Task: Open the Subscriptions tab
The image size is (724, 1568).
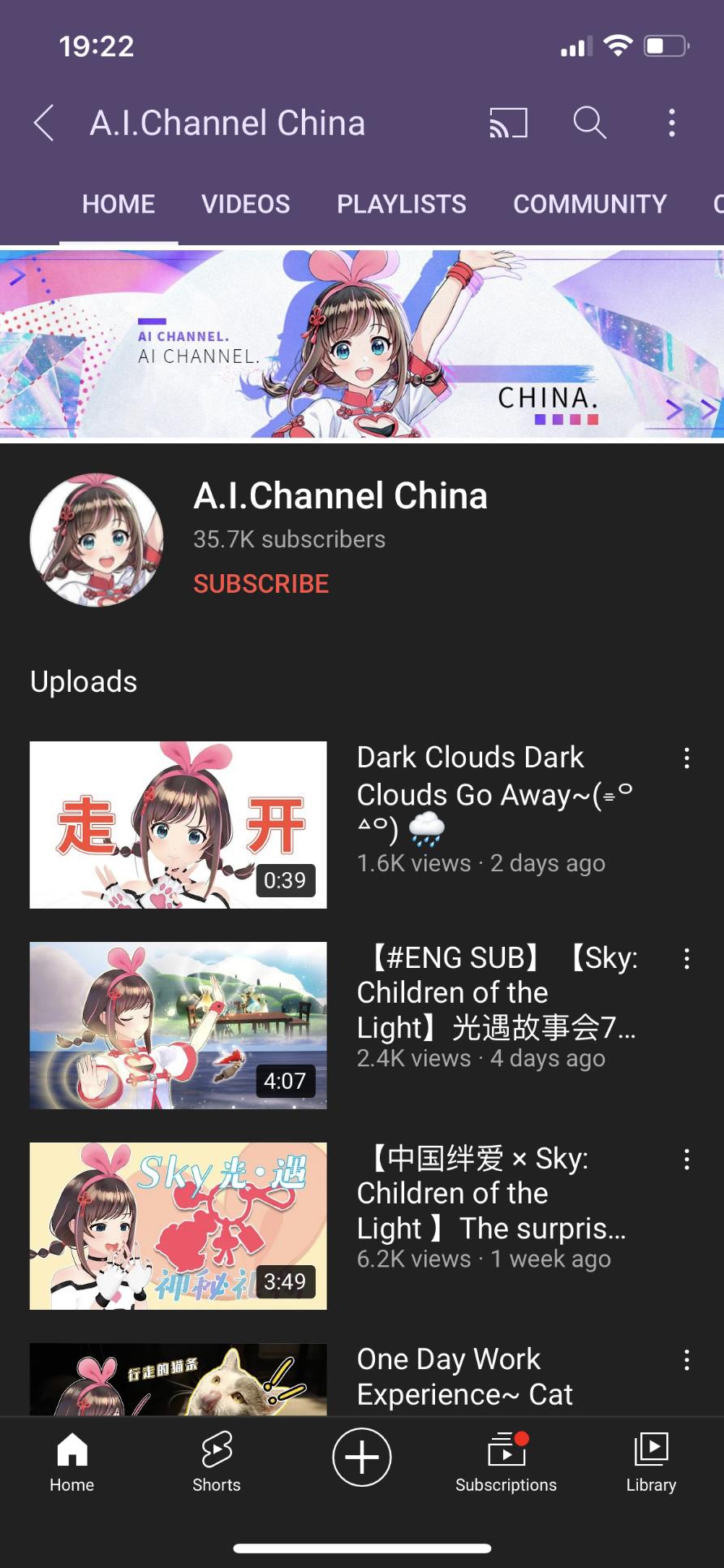Action: 506,1462
